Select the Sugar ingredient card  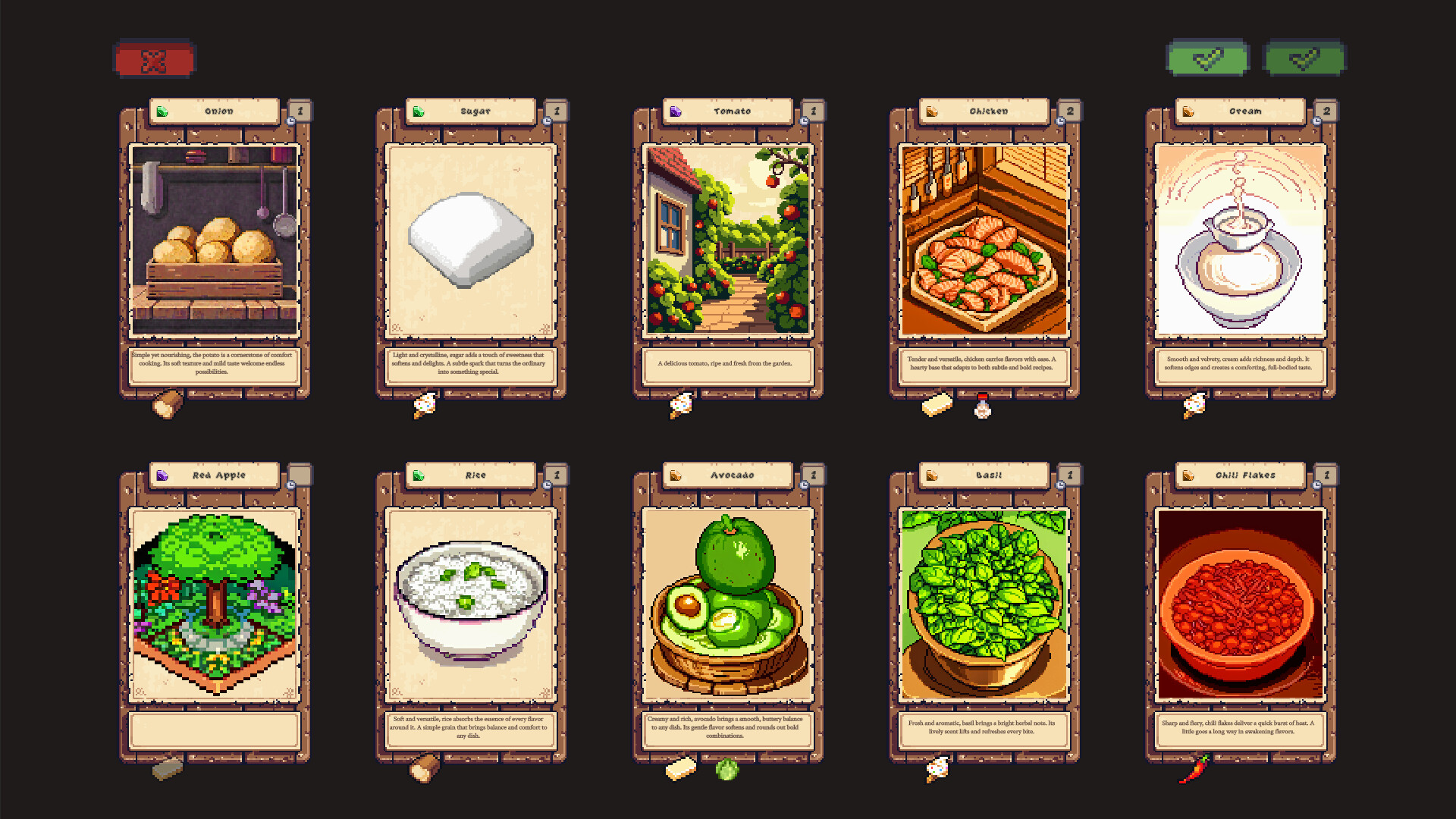[471, 241]
